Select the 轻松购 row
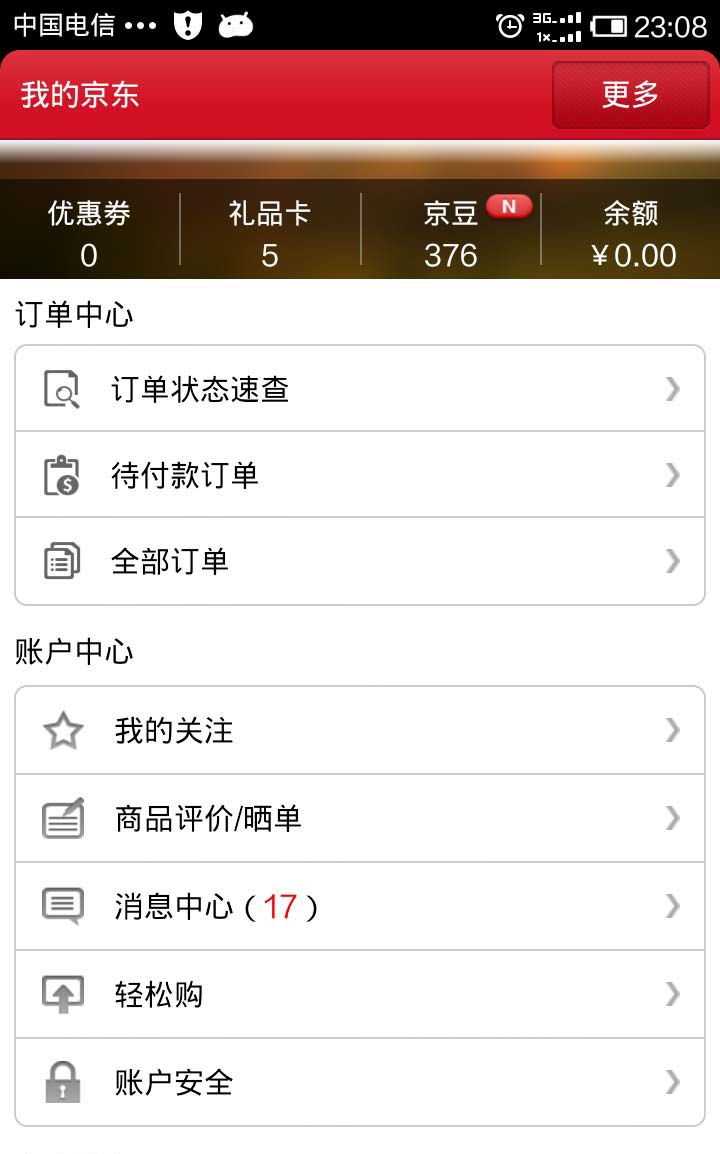The width and height of the screenshot is (720, 1154). coord(360,994)
